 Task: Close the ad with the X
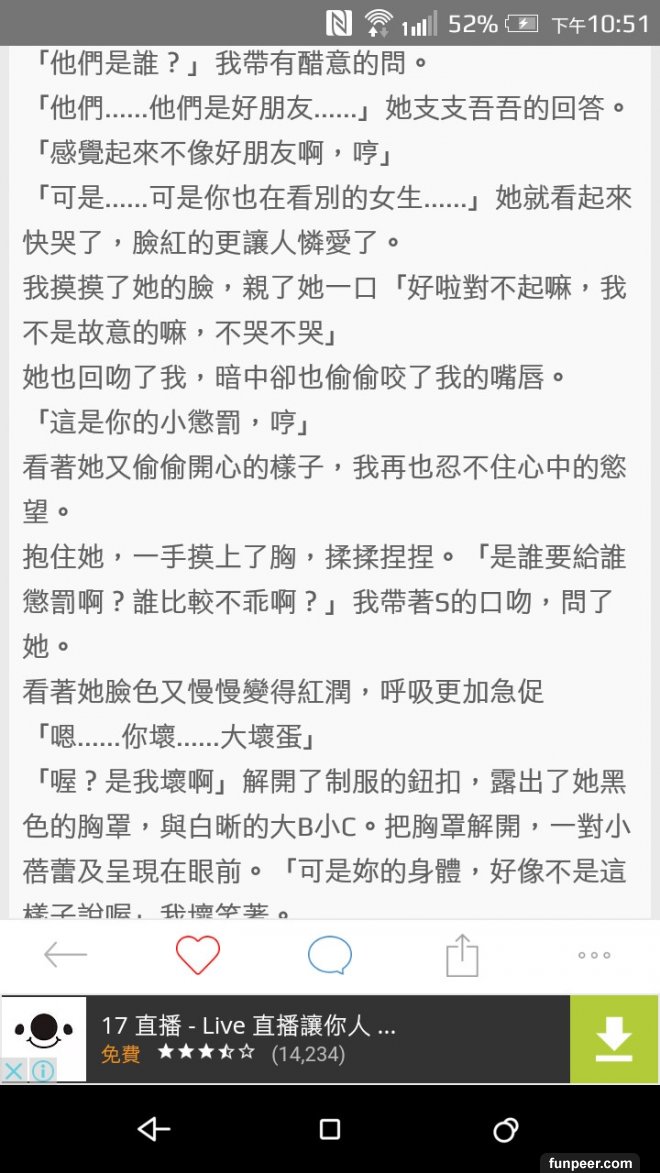click(x=13, y=1071)
